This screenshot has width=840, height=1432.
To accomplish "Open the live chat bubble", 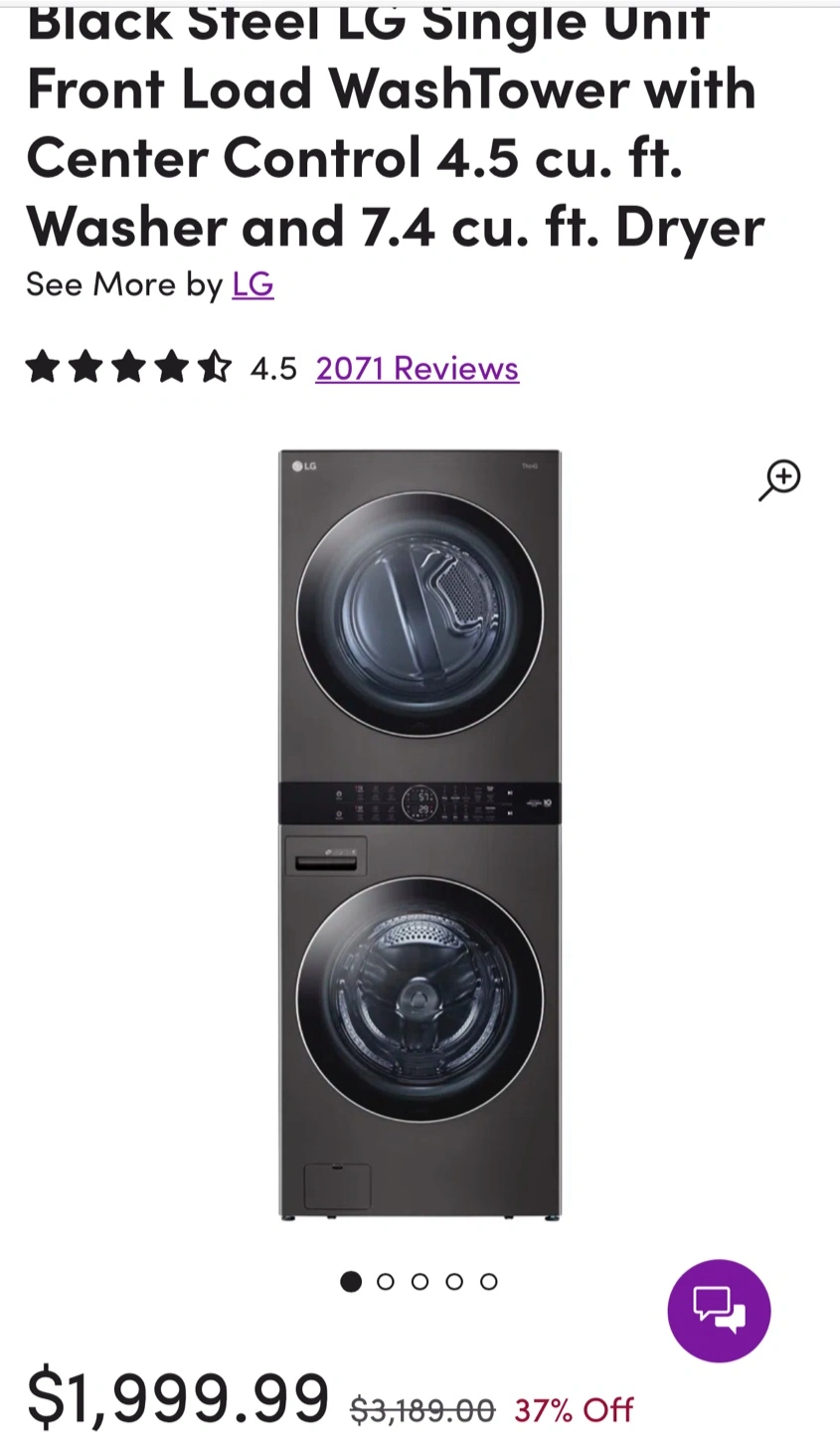I will click(x=719, y=1310).
